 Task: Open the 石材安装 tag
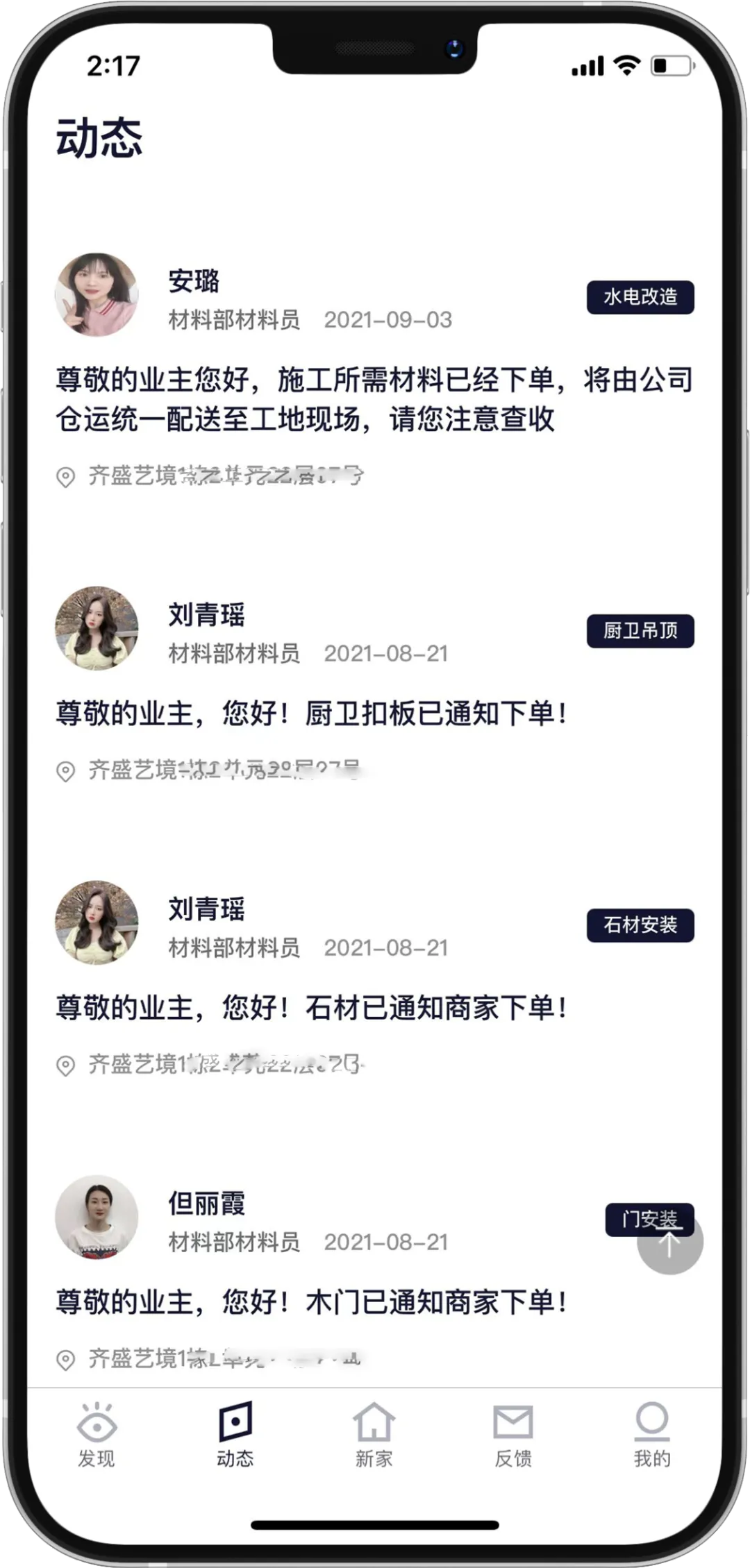[x=640, y=925]
